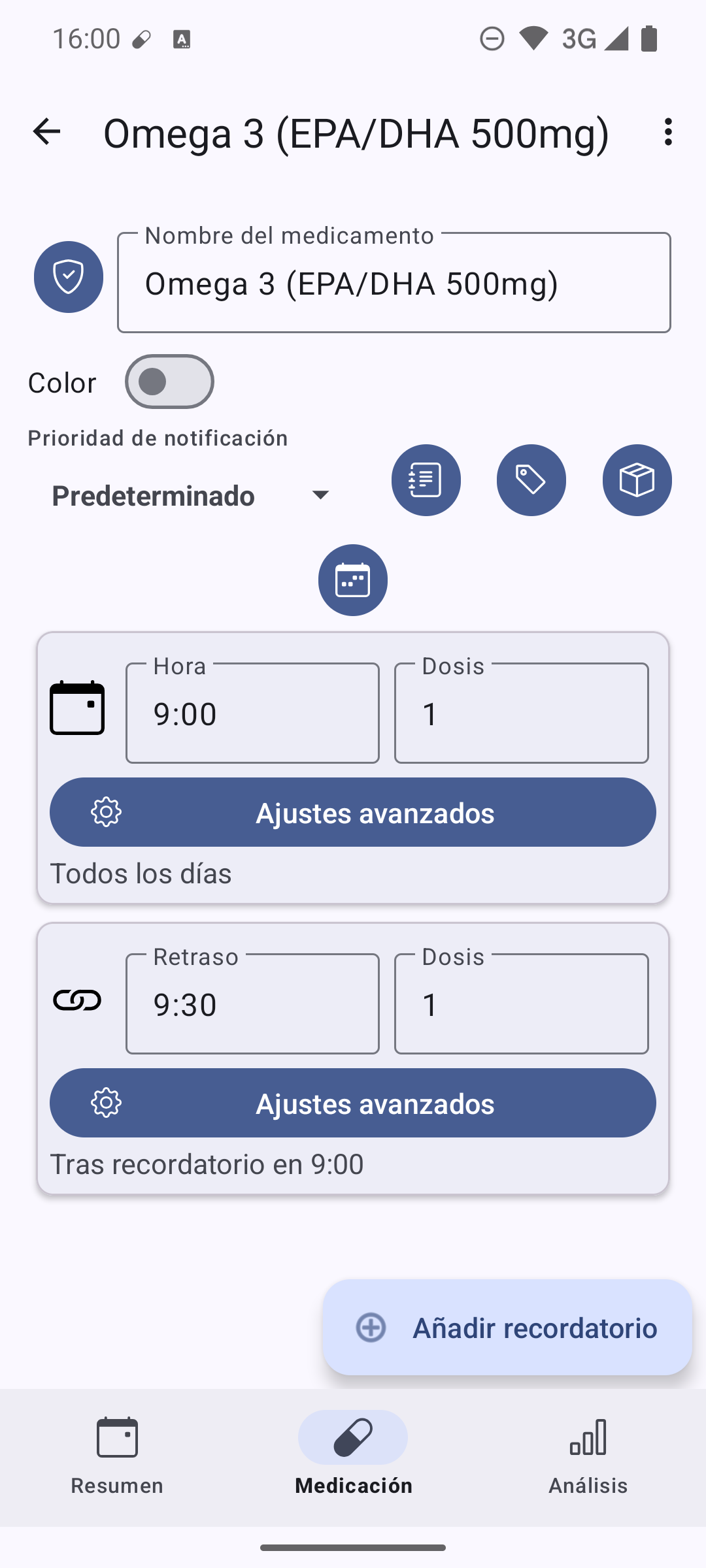Screen dimensions: 706x1568
Task: Open Ajustes avanzados for Todos los días
Action: coord(353,812)
